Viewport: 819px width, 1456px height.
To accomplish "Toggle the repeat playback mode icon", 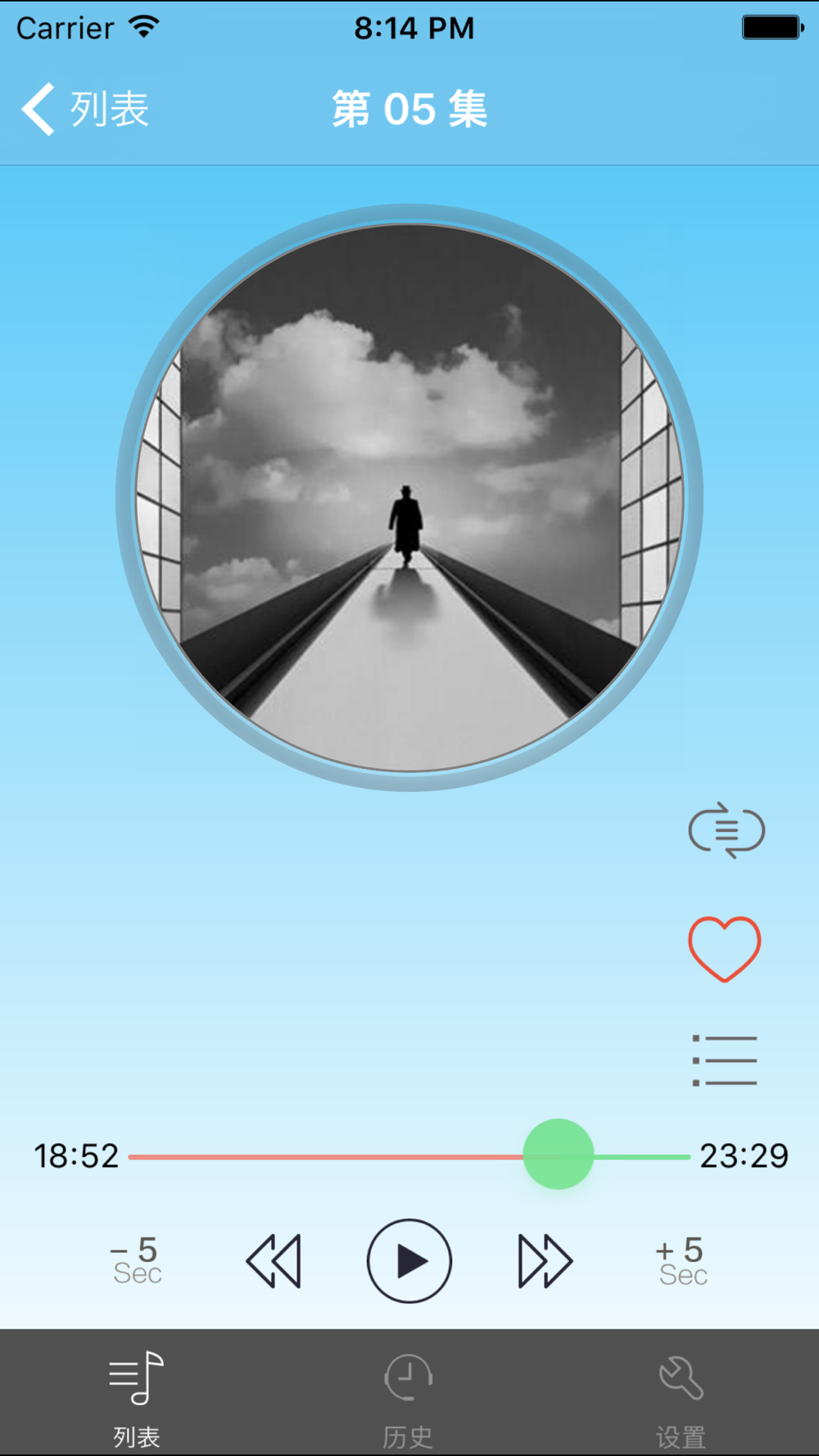I will 726,830.
